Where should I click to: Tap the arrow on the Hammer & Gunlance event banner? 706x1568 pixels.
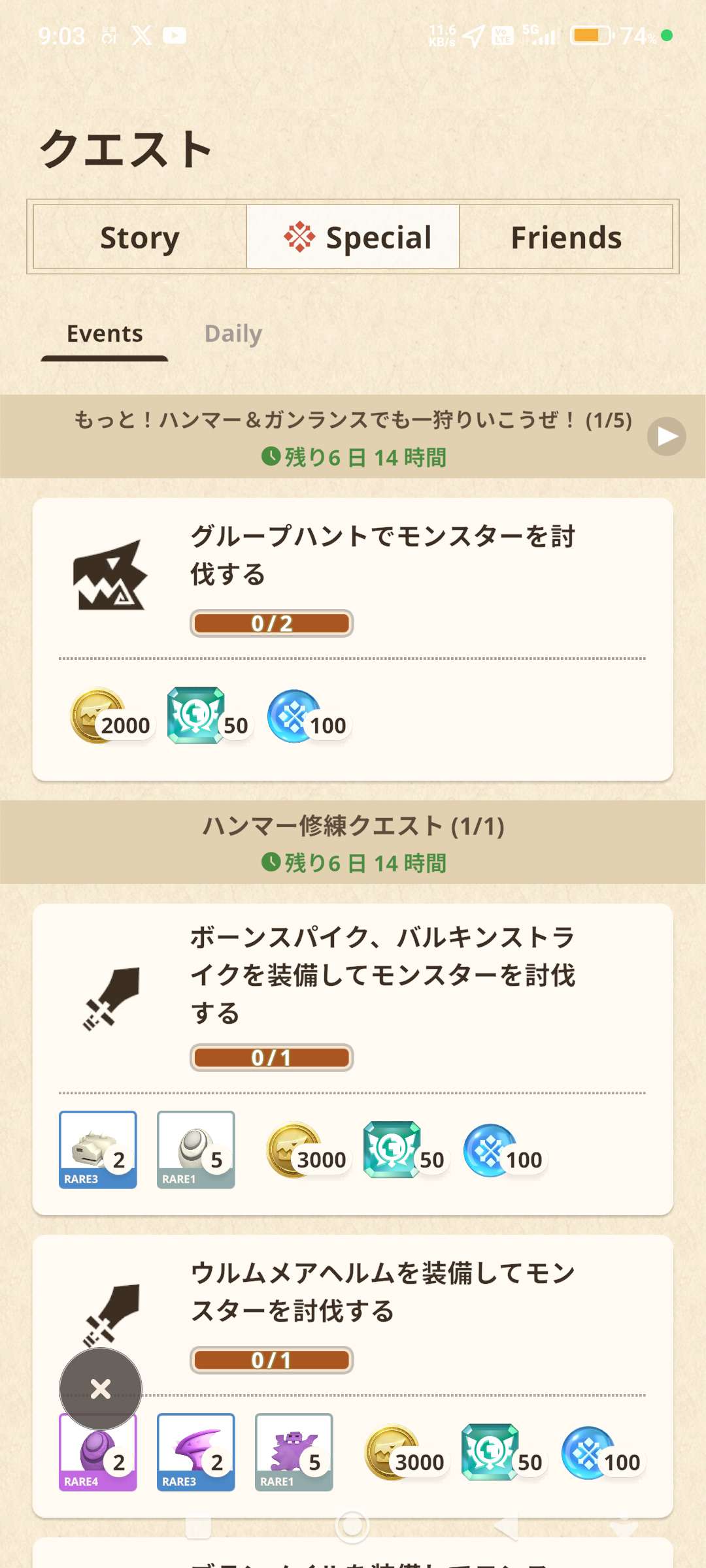666,436
